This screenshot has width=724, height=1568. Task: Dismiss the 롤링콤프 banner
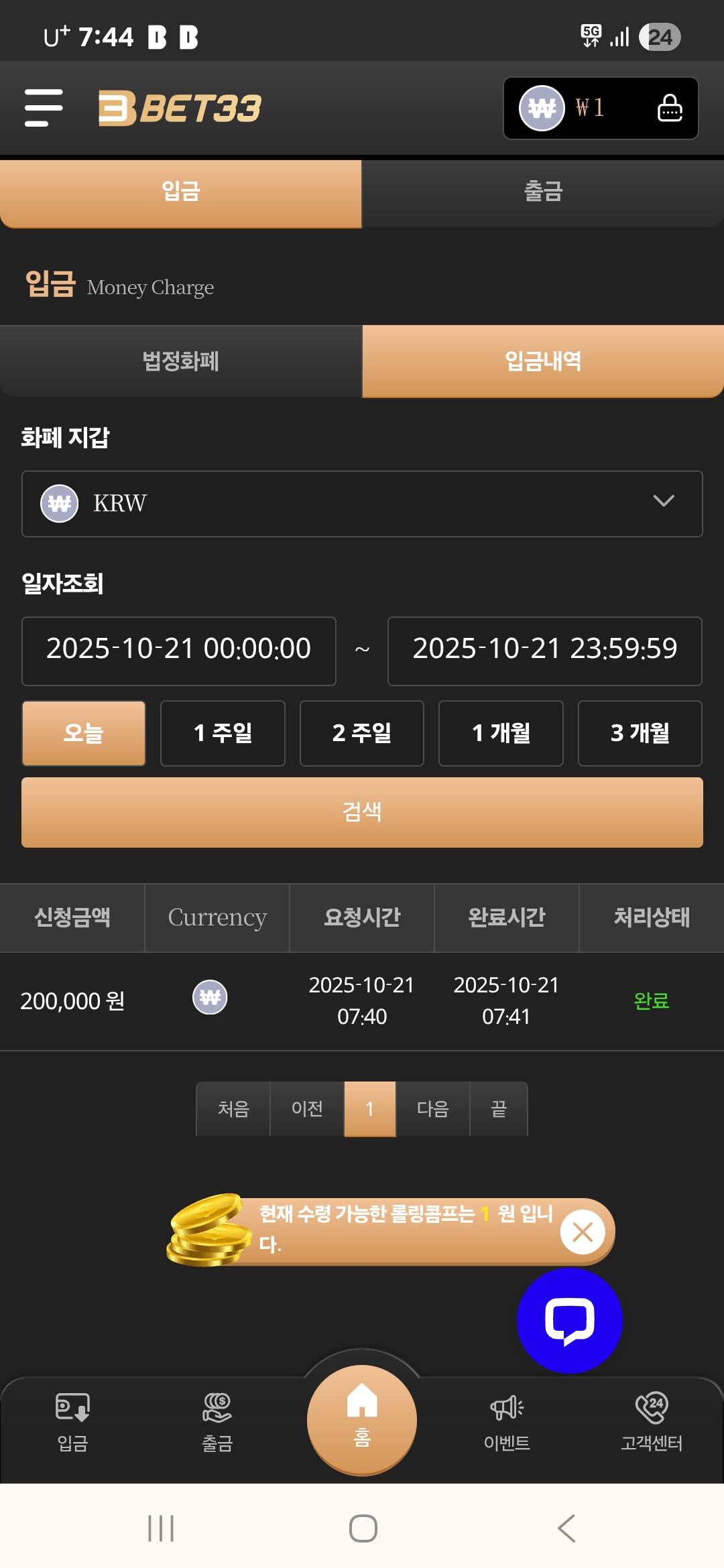583,1232
